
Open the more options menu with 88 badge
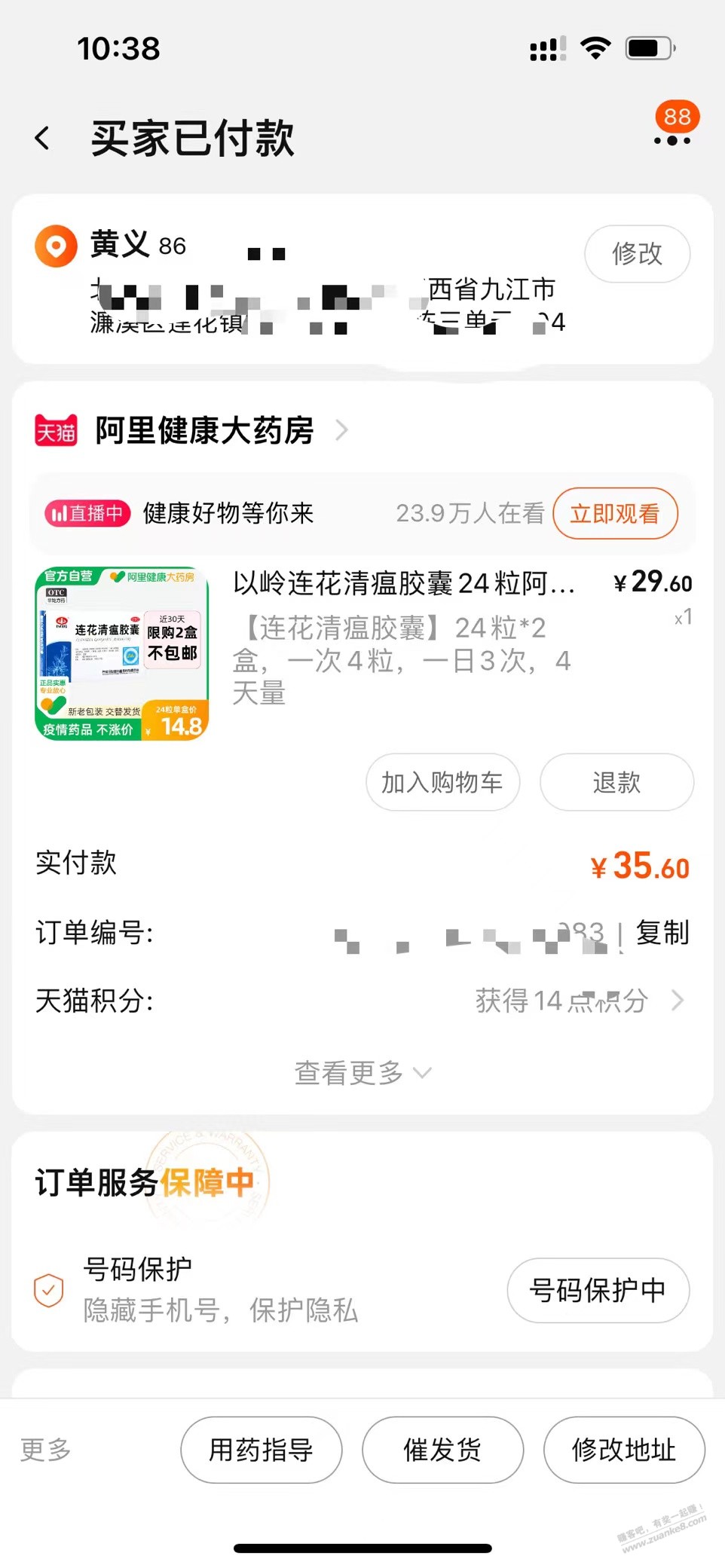673,139
